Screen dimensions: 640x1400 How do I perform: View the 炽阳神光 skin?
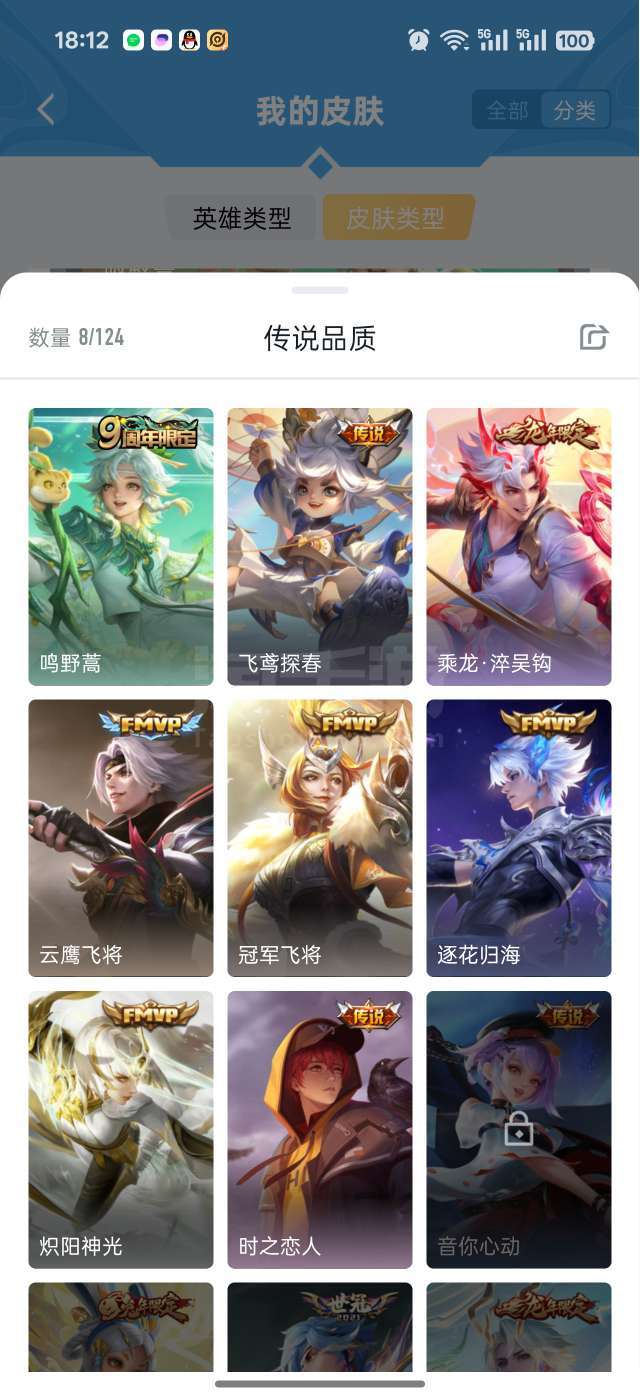pyautogui.click(x=120, y=1130)
